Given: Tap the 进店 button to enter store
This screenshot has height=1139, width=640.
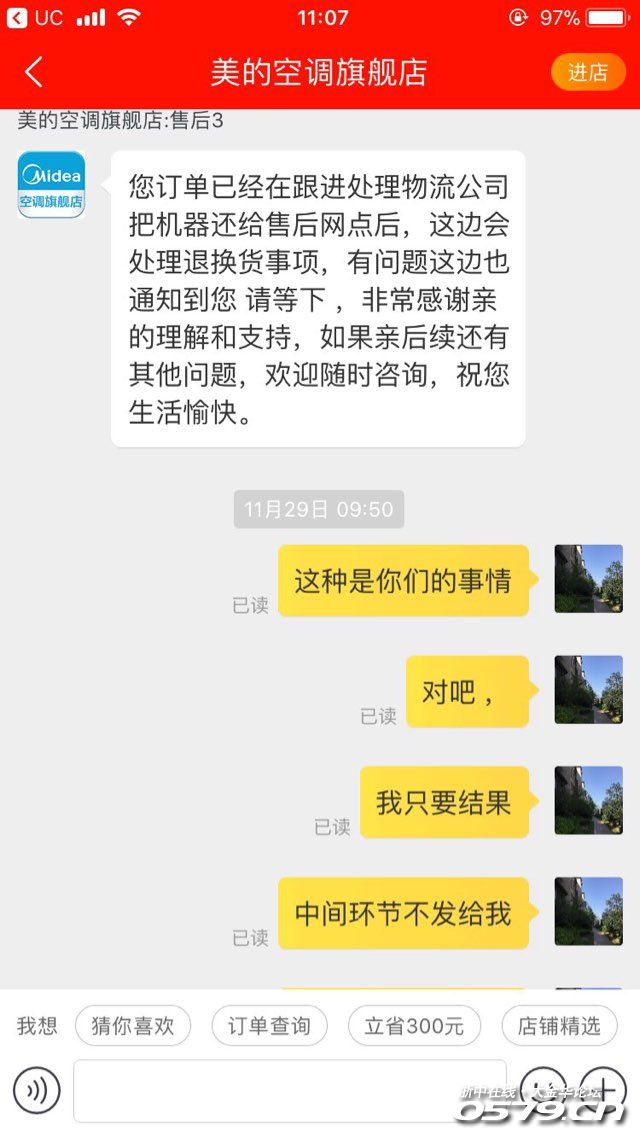Looking at the screenshot, I should 587,72.
